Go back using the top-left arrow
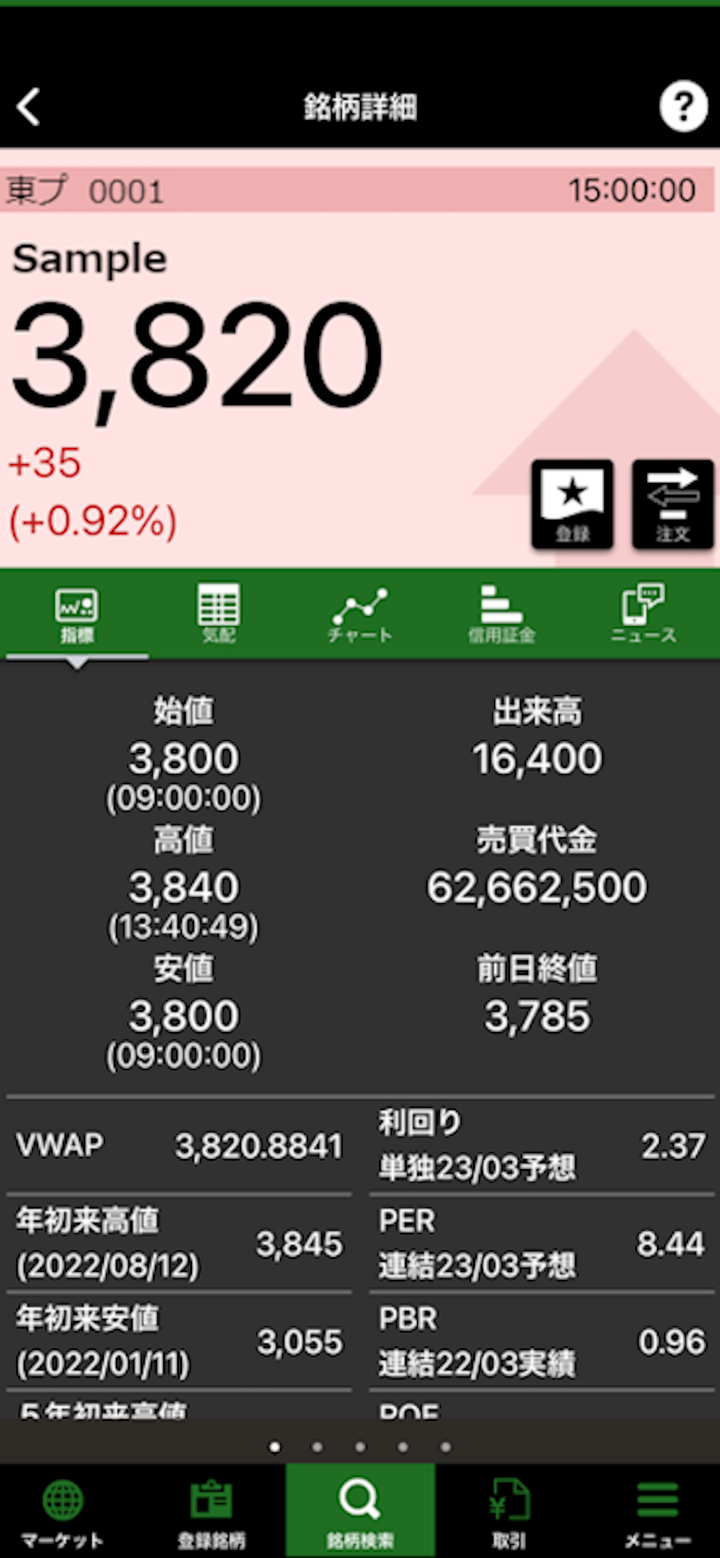The width and height of the screenshot is (720, 1558). pyautogui.click(x=29, y=107)
